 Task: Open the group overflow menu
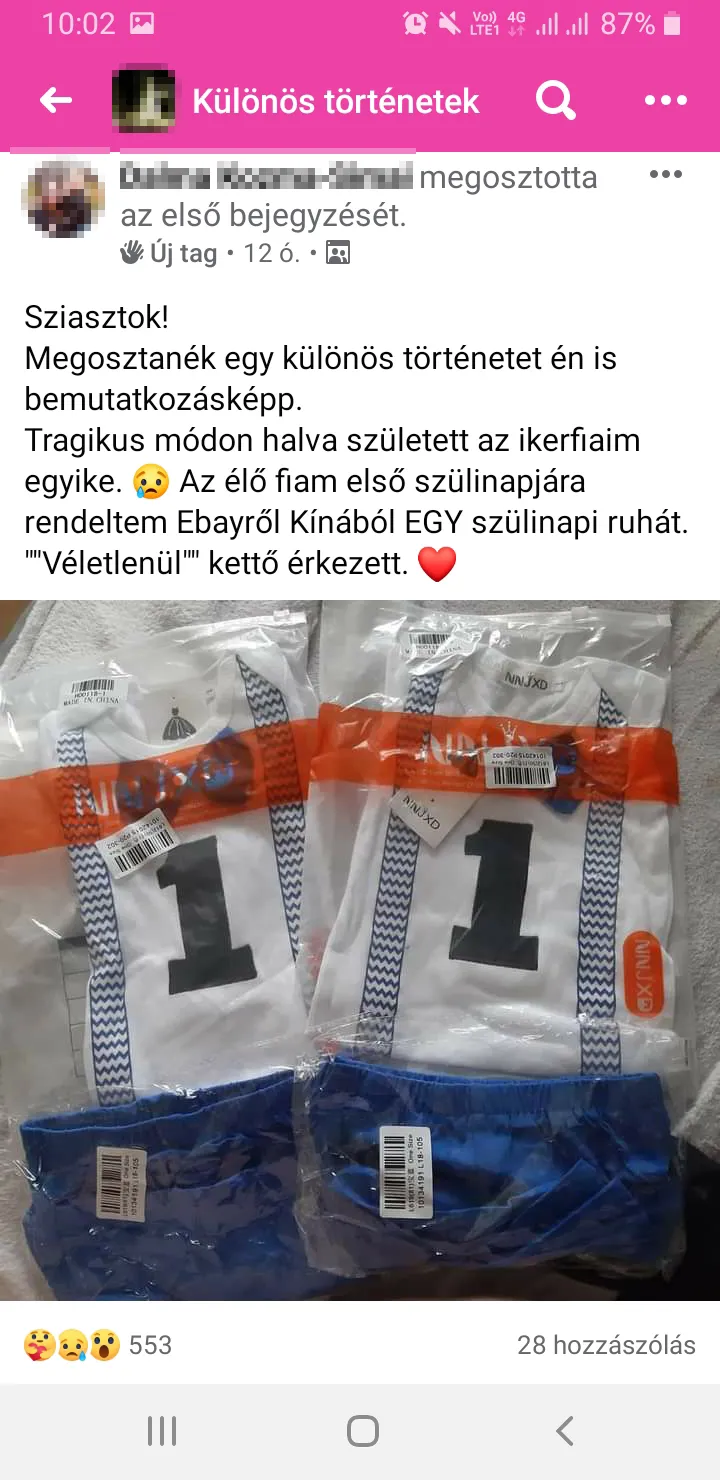tap(665, 101)
